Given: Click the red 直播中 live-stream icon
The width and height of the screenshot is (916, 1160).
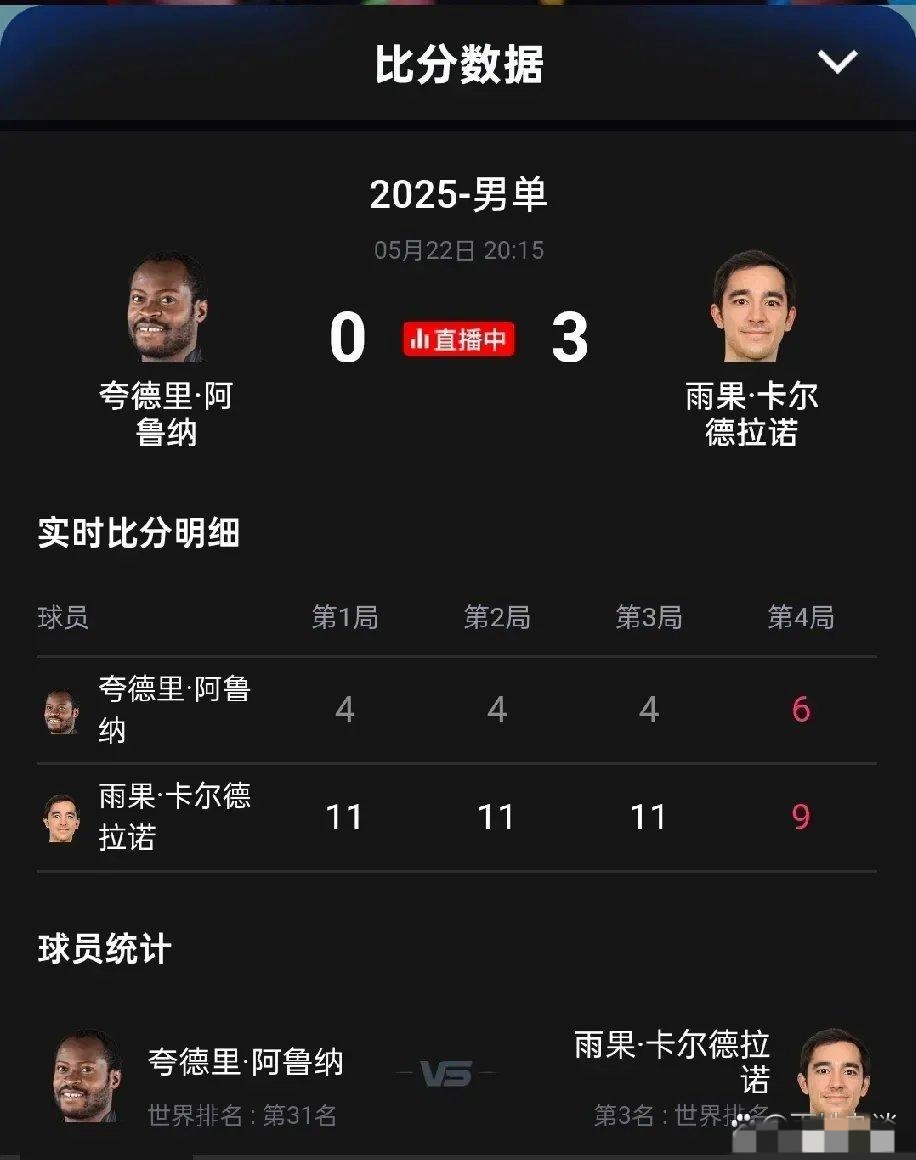Looking at the screenshot, I should point(458,339).
